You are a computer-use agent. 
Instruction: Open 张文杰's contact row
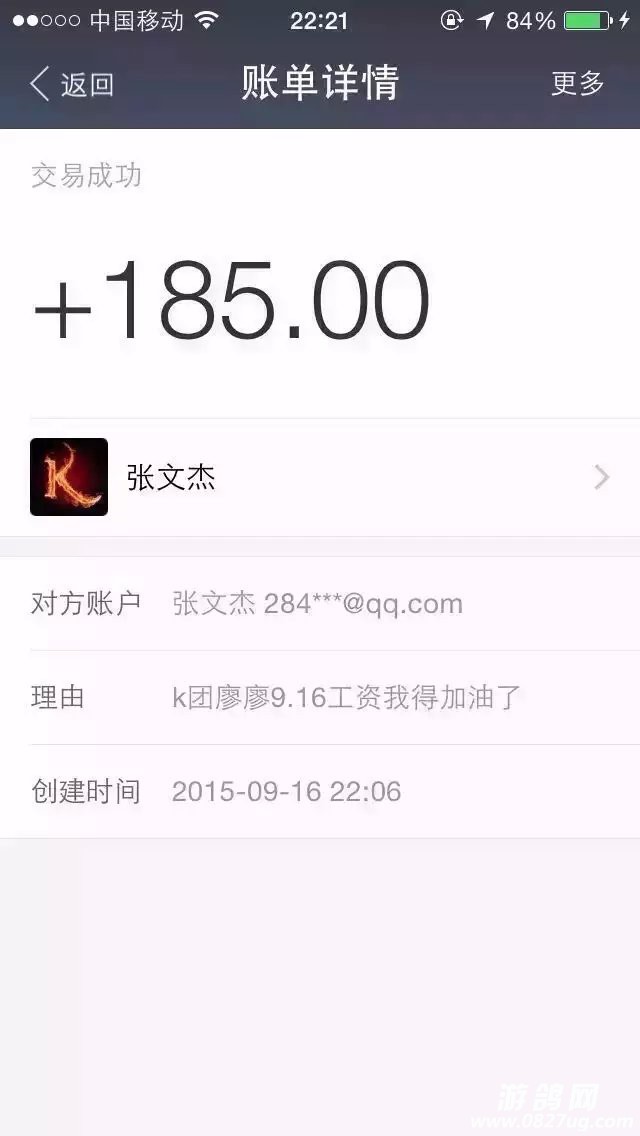click(320, 478)
